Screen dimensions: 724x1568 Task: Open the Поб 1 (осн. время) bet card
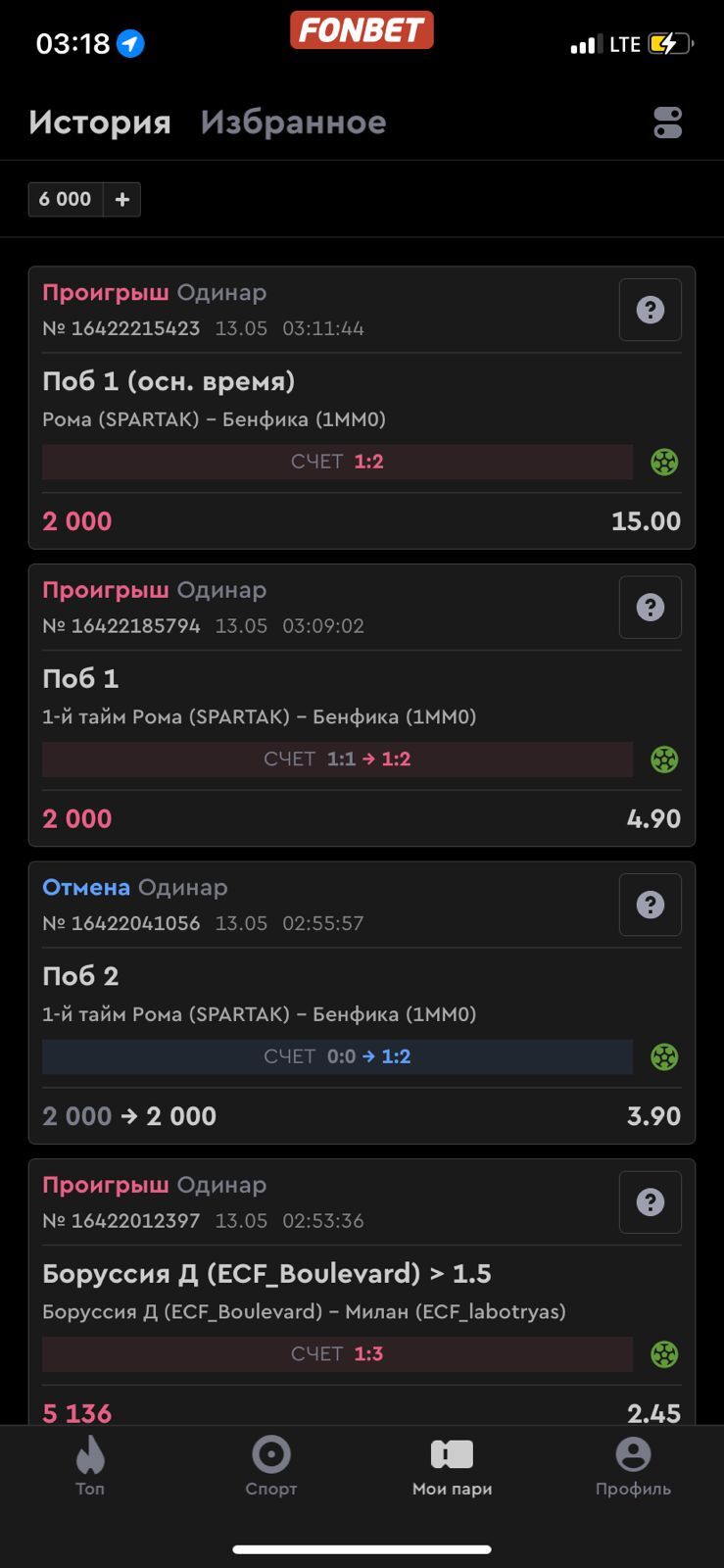pyautogui.click(x=362, y=408)
